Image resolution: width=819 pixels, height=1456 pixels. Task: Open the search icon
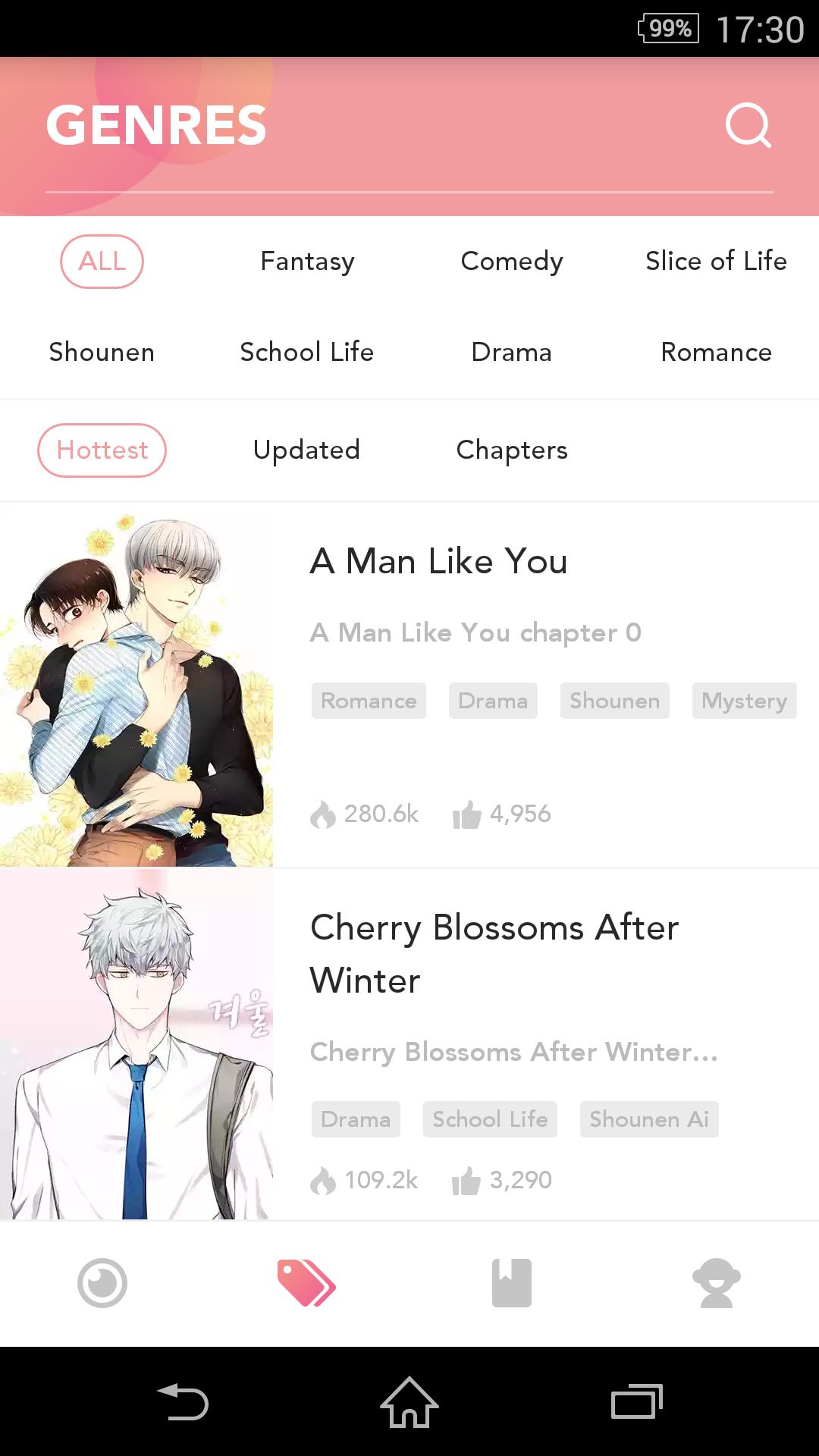(748, 125)
